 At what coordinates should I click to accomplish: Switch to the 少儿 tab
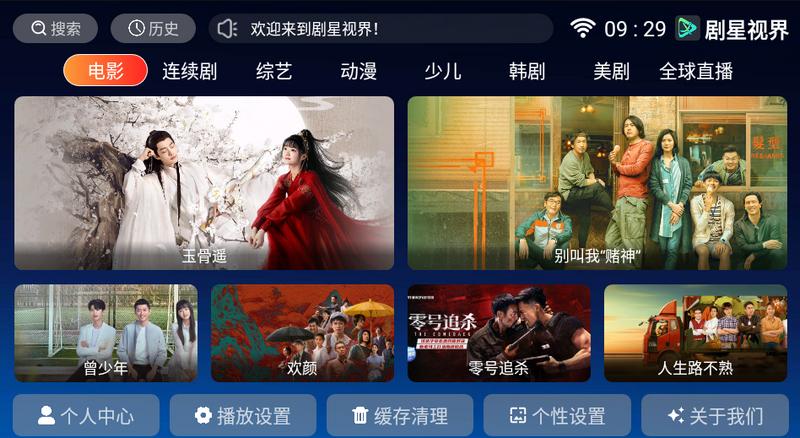(442, 71)
